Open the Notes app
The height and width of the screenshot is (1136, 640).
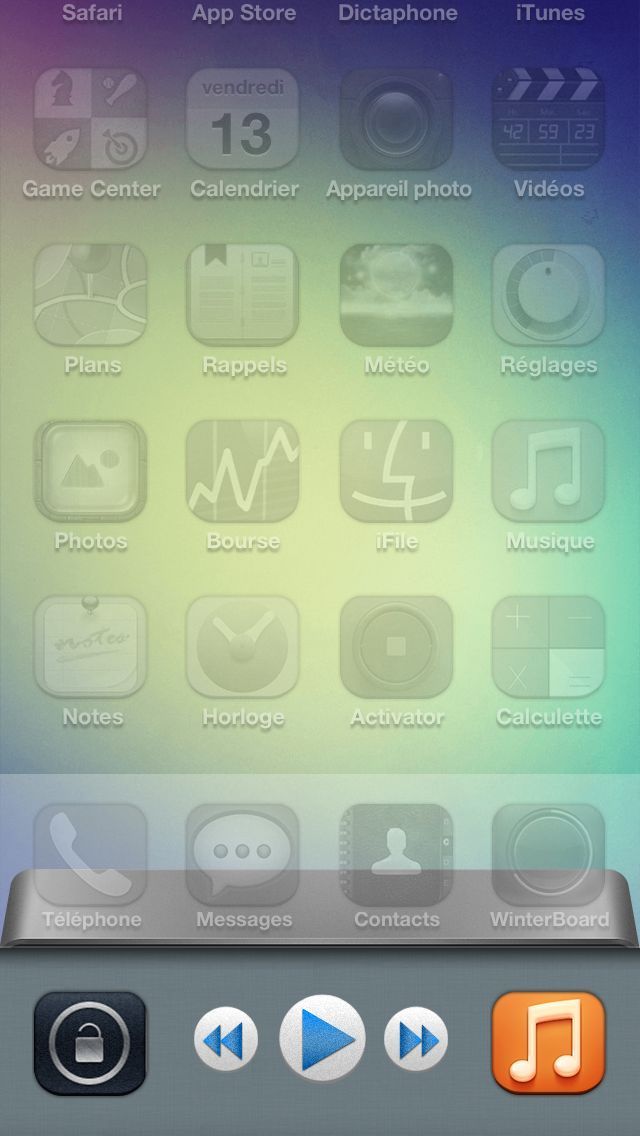(x=91, y=647)
